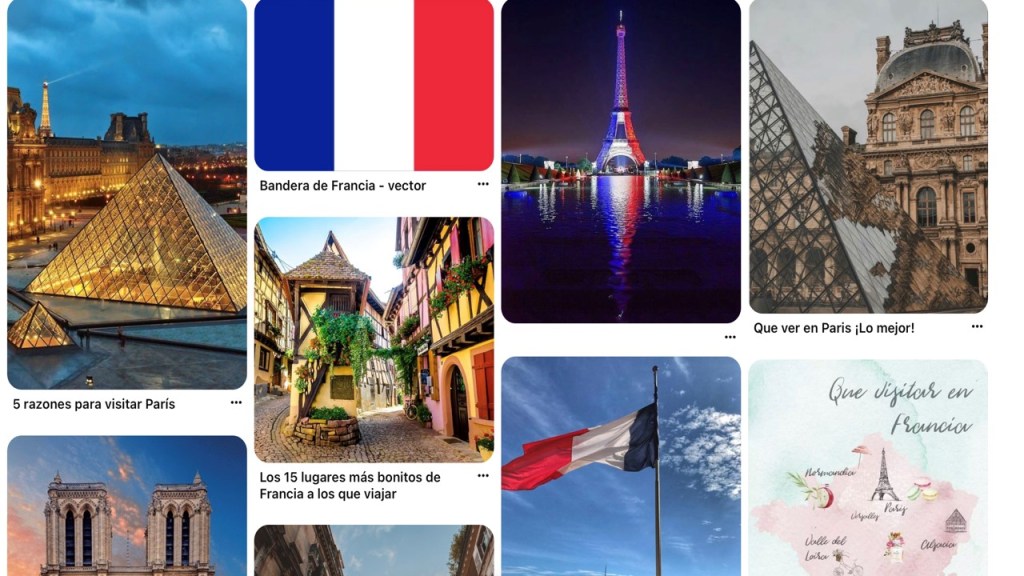Open the 'Bandera de Francia - vector' pin

[373, 85]
